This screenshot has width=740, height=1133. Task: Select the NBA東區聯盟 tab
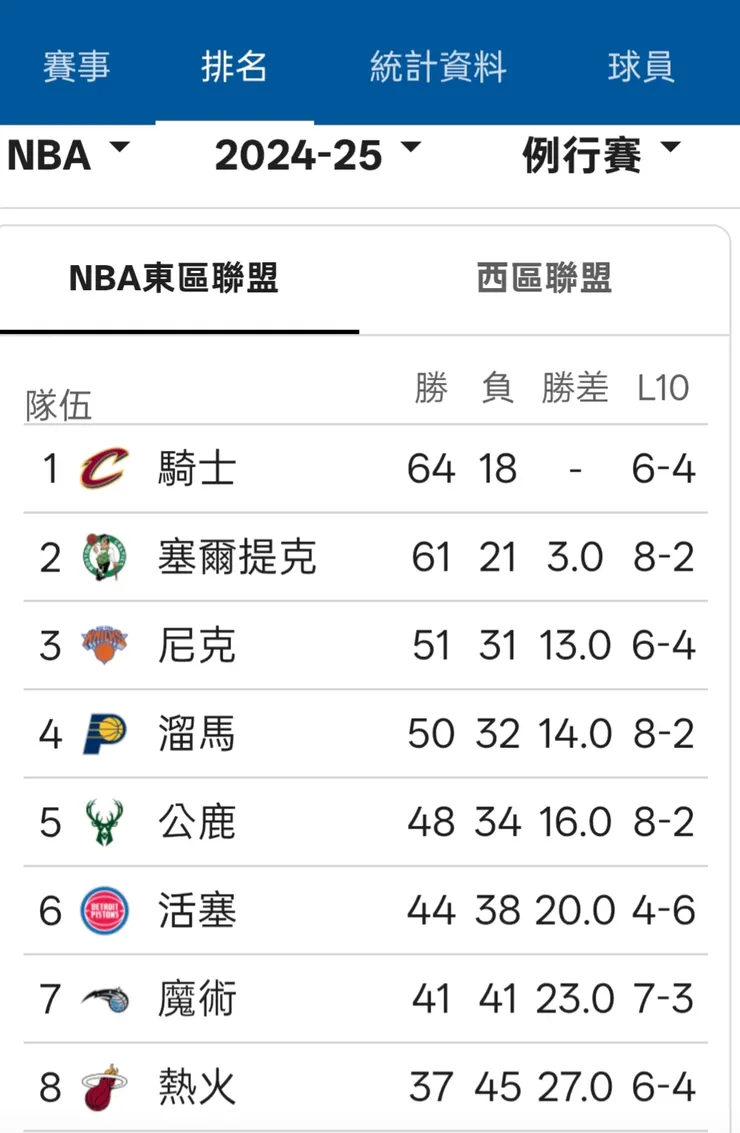click(179, 281)
